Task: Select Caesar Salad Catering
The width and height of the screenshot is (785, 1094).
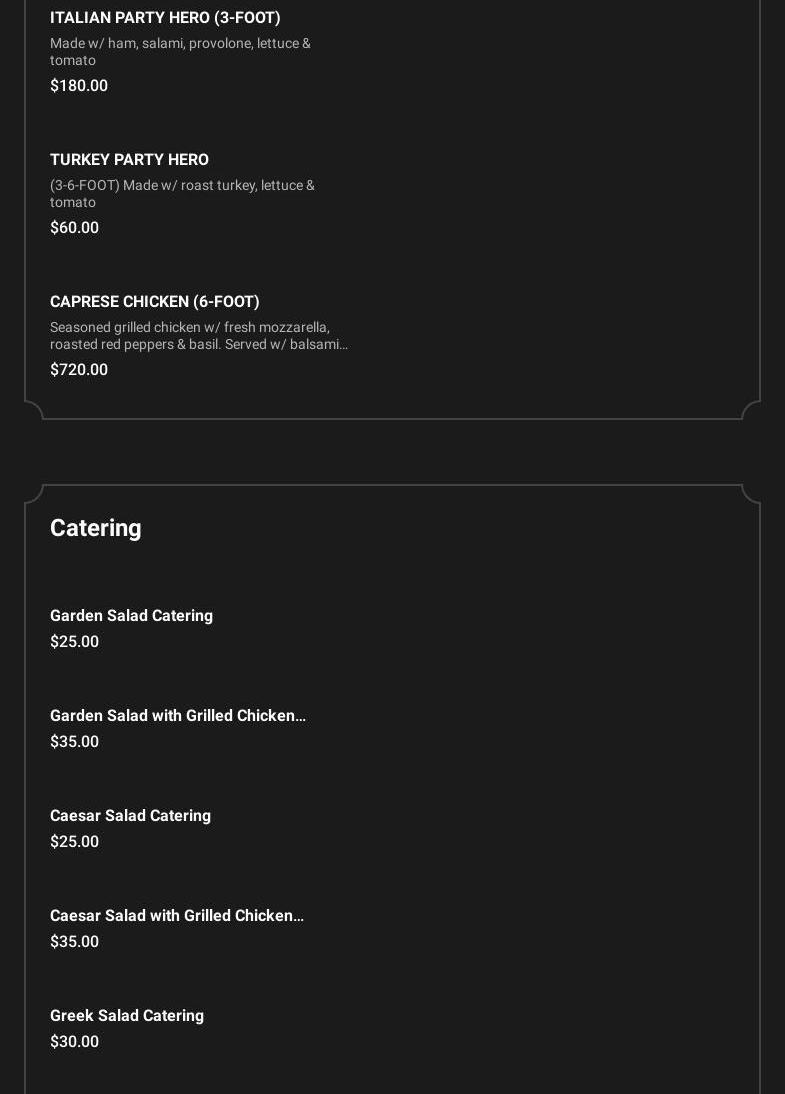Action: click(130, 816)
